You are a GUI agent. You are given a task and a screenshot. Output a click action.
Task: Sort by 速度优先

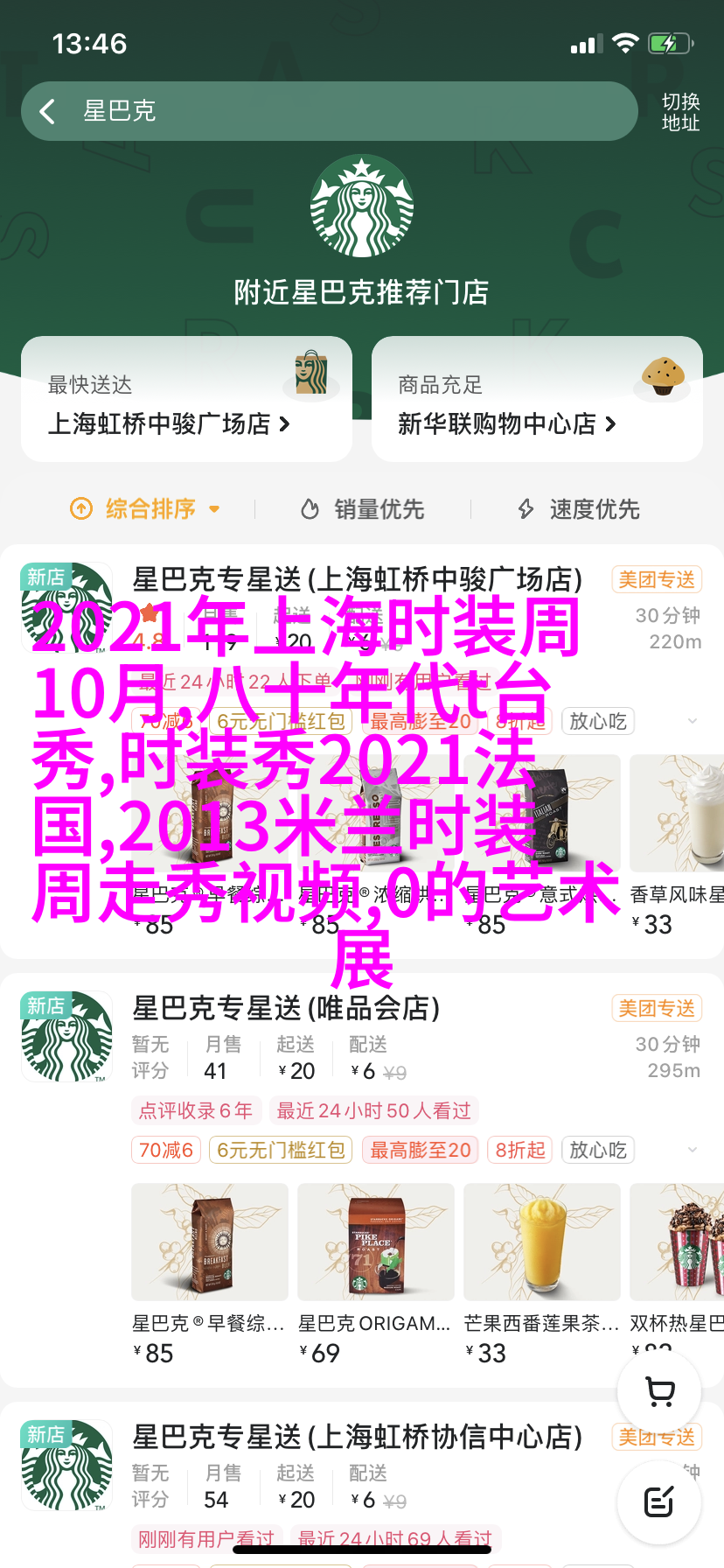(x=579, y=508)
